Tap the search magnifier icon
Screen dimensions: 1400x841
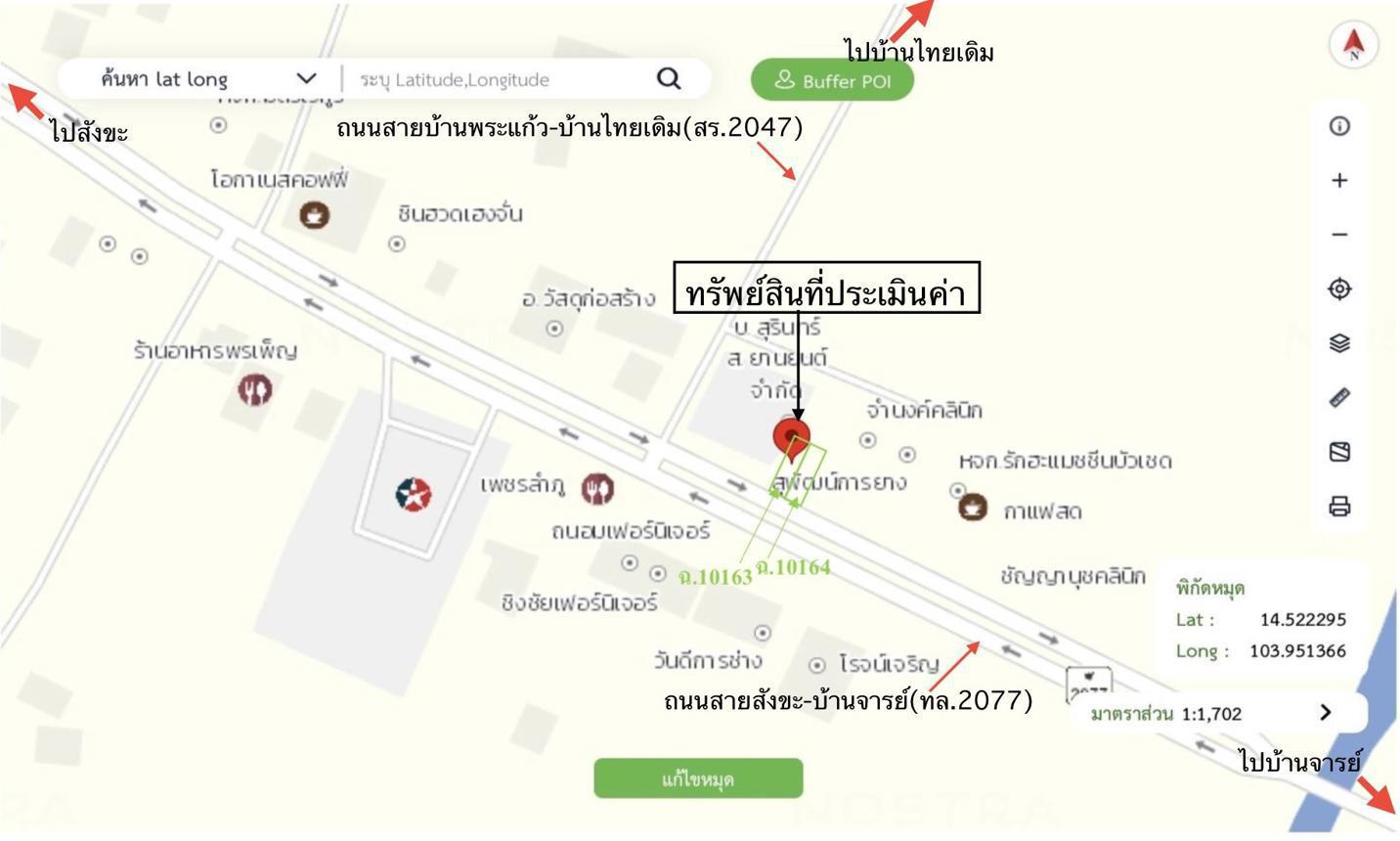click(669, 78)
